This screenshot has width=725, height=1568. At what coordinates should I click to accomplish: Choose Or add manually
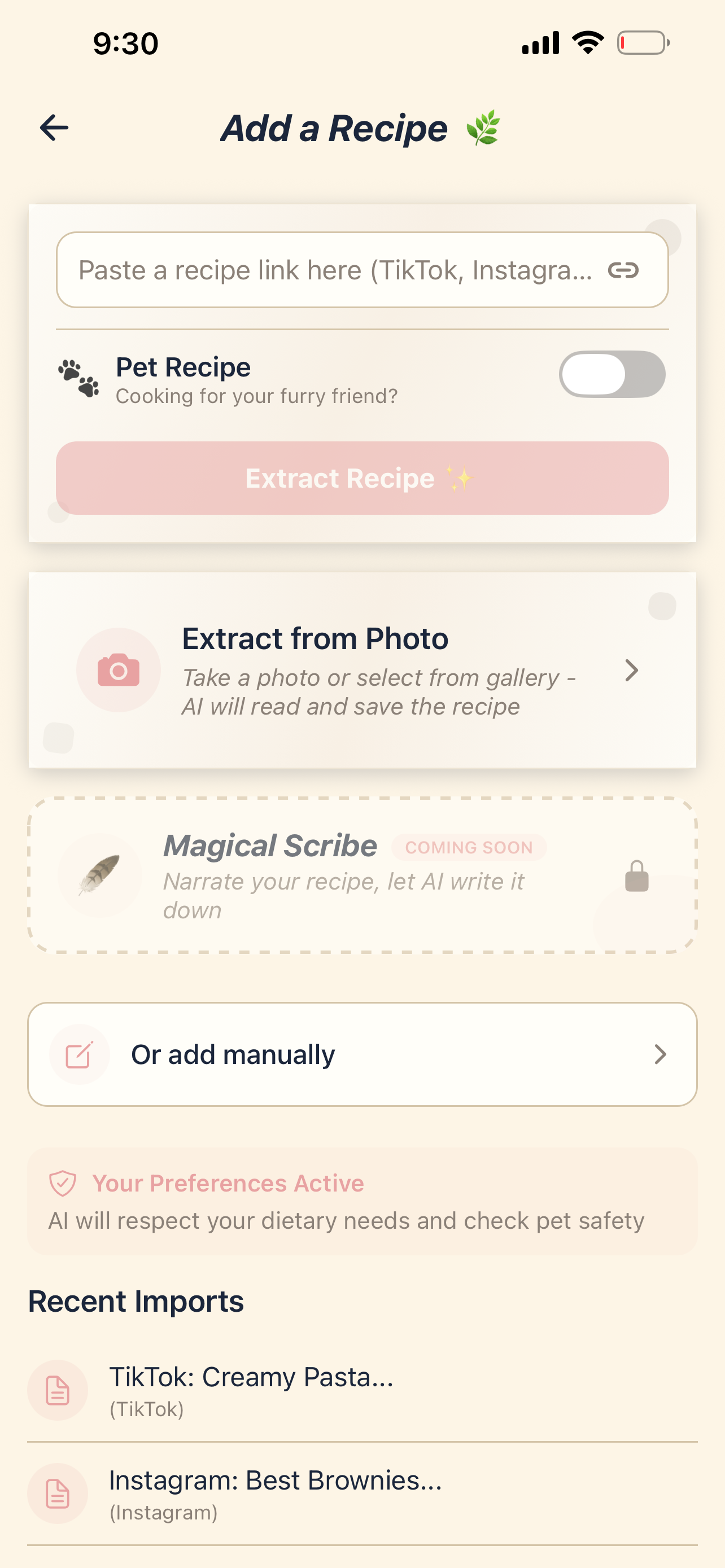362,1054
